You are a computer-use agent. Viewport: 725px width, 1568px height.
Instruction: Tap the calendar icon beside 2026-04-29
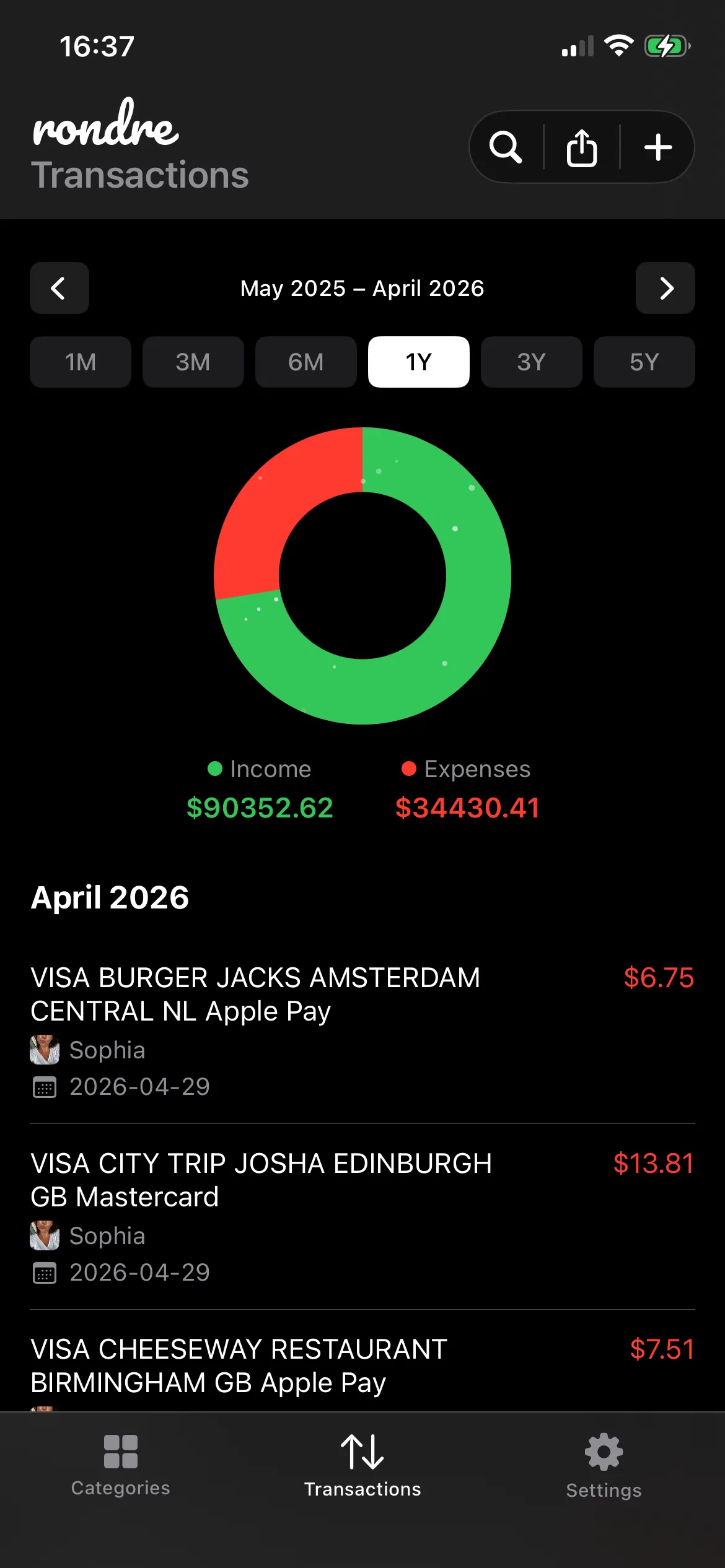[x=45, y=1087]
